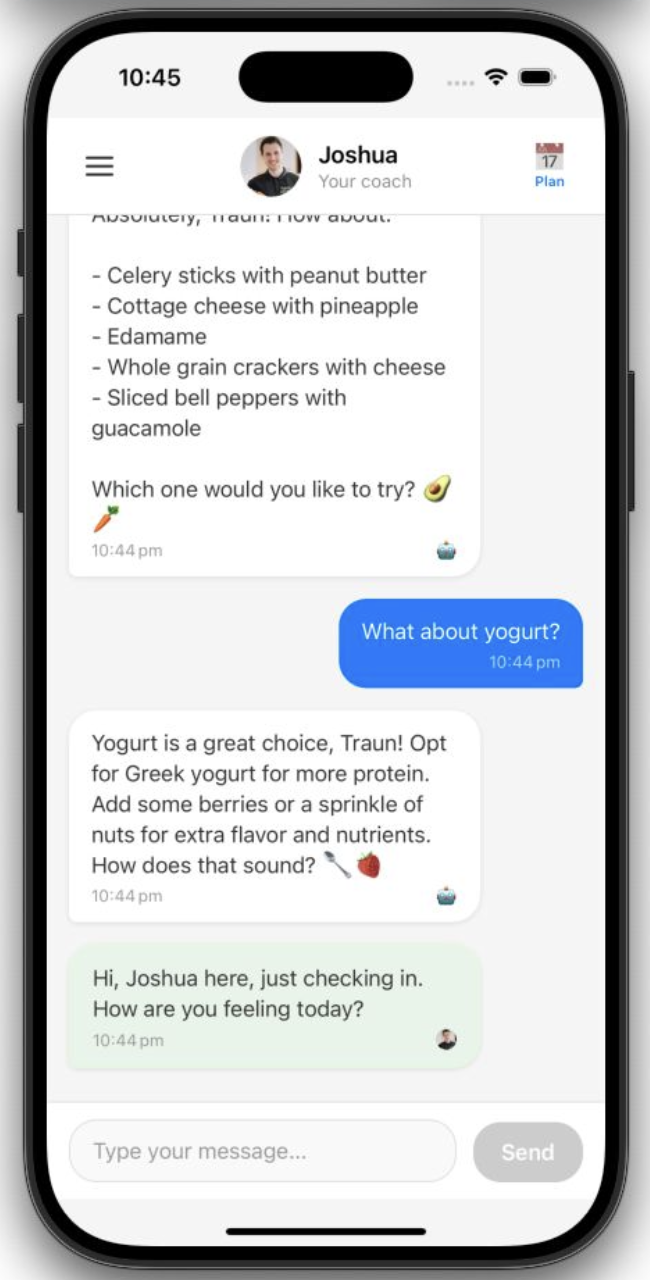
Task: Focus the Type your message field
Action: pyautogui.click(x=262, y=1151)
